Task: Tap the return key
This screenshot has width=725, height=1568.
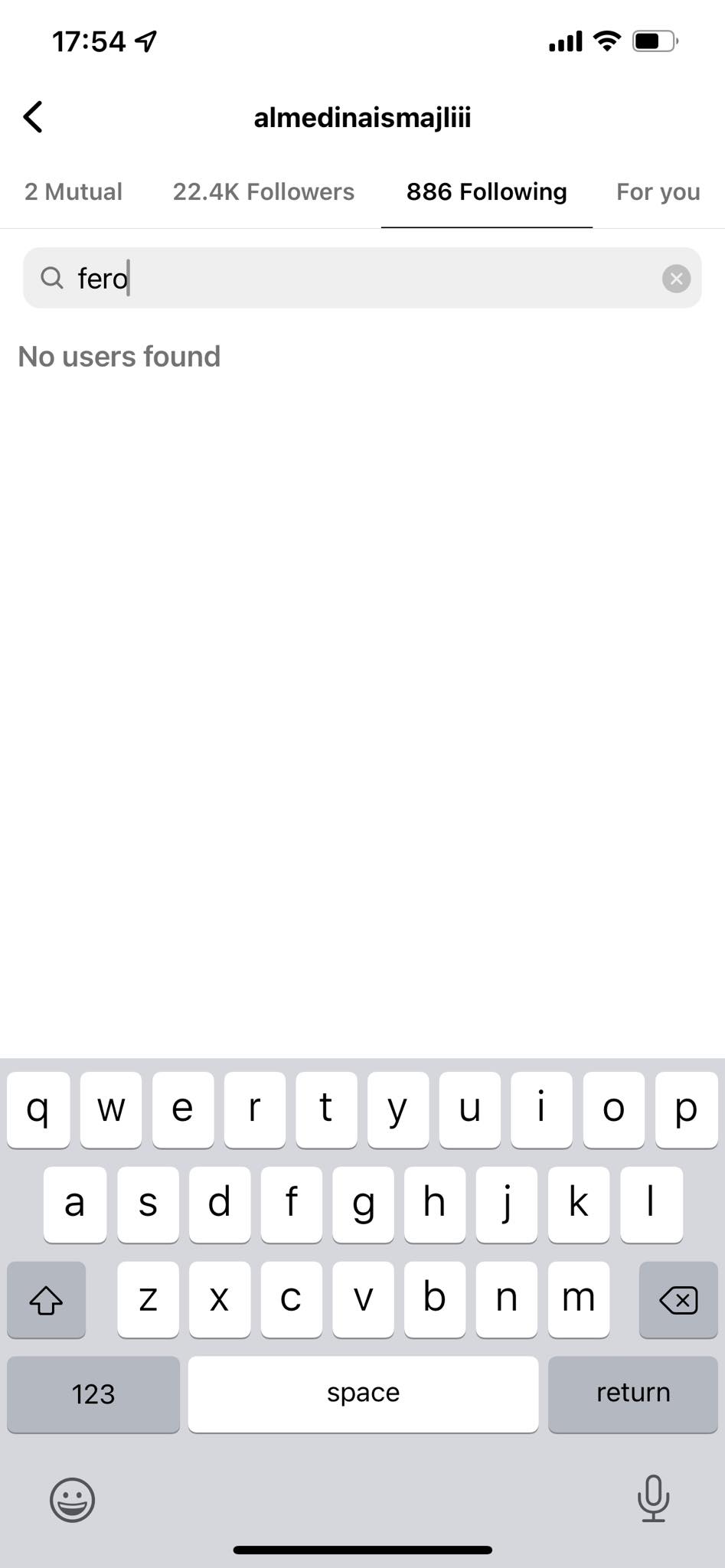Action: [x=633, y=1393]
